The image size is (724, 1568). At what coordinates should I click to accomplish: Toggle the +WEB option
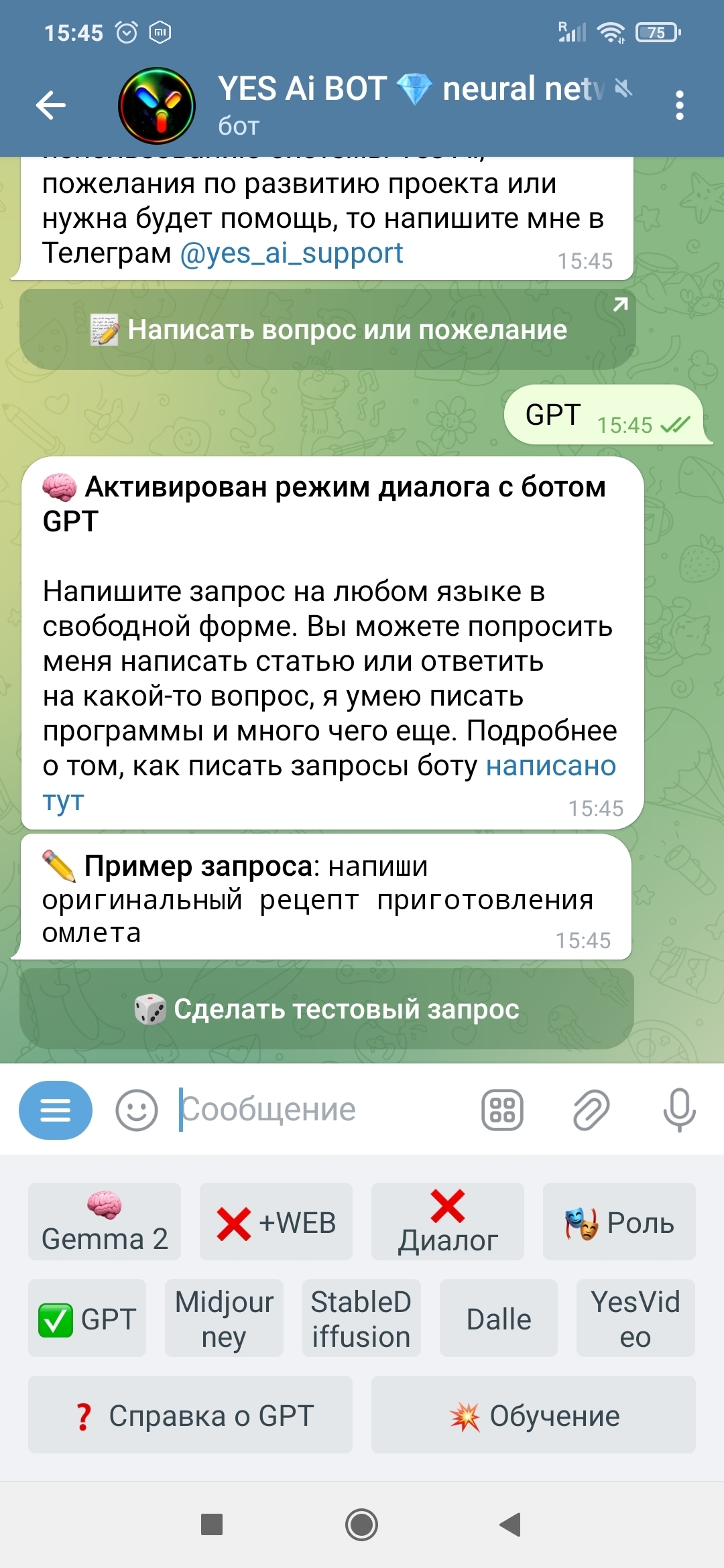[276, 1222]
